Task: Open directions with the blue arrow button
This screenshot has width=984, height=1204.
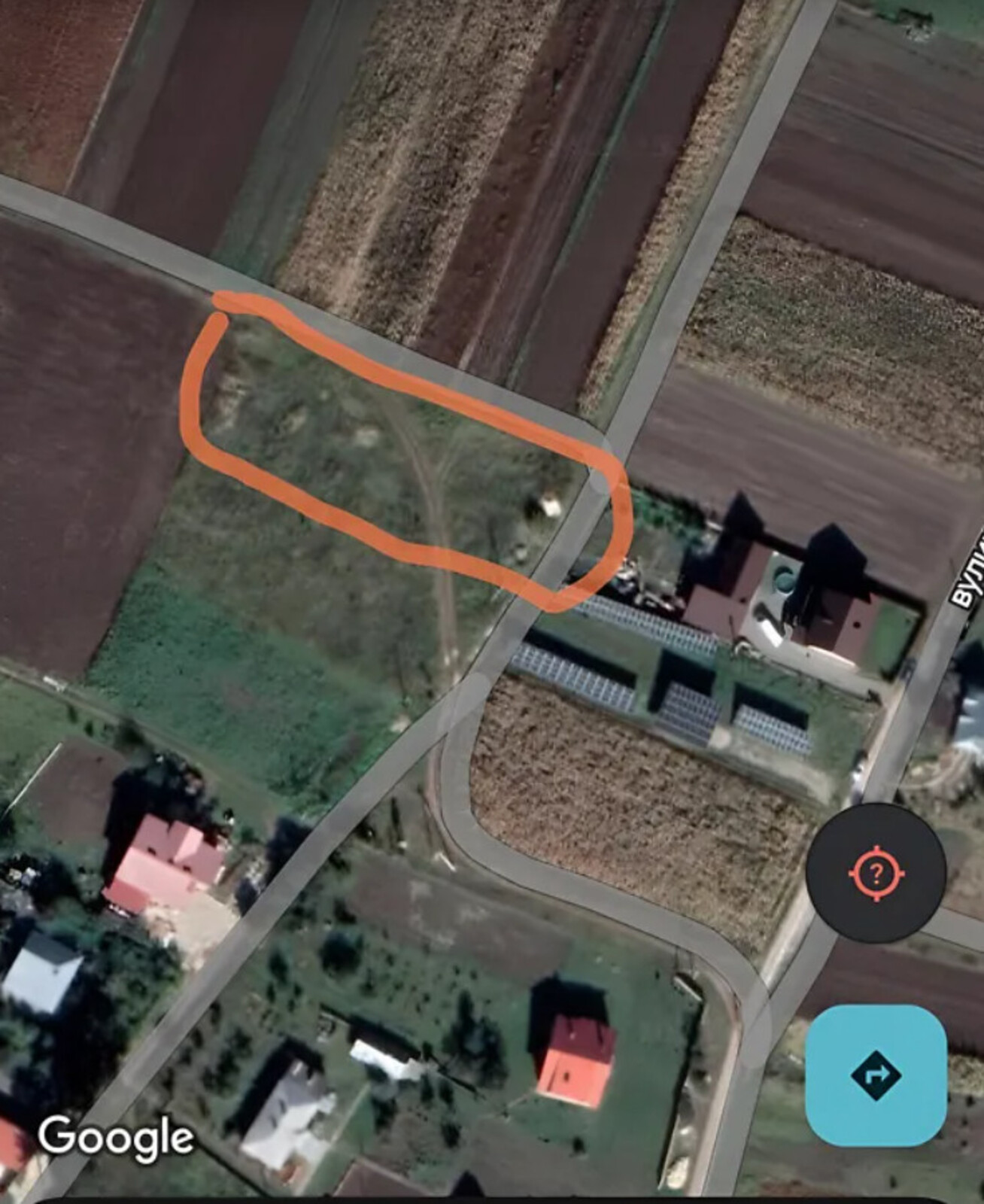Action: click(876, 1075)
